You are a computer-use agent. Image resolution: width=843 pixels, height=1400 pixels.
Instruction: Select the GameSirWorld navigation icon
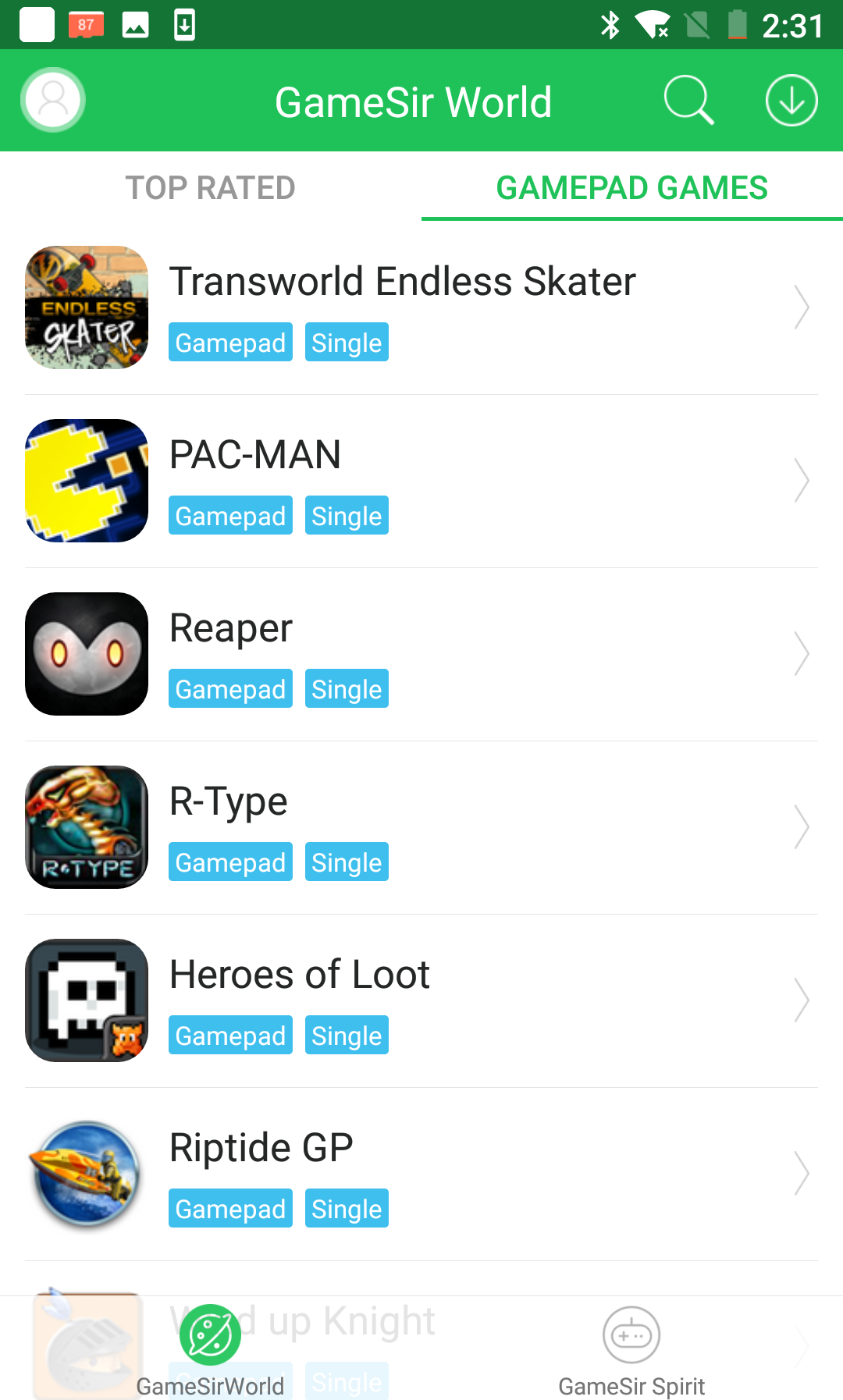(210, 1334)
